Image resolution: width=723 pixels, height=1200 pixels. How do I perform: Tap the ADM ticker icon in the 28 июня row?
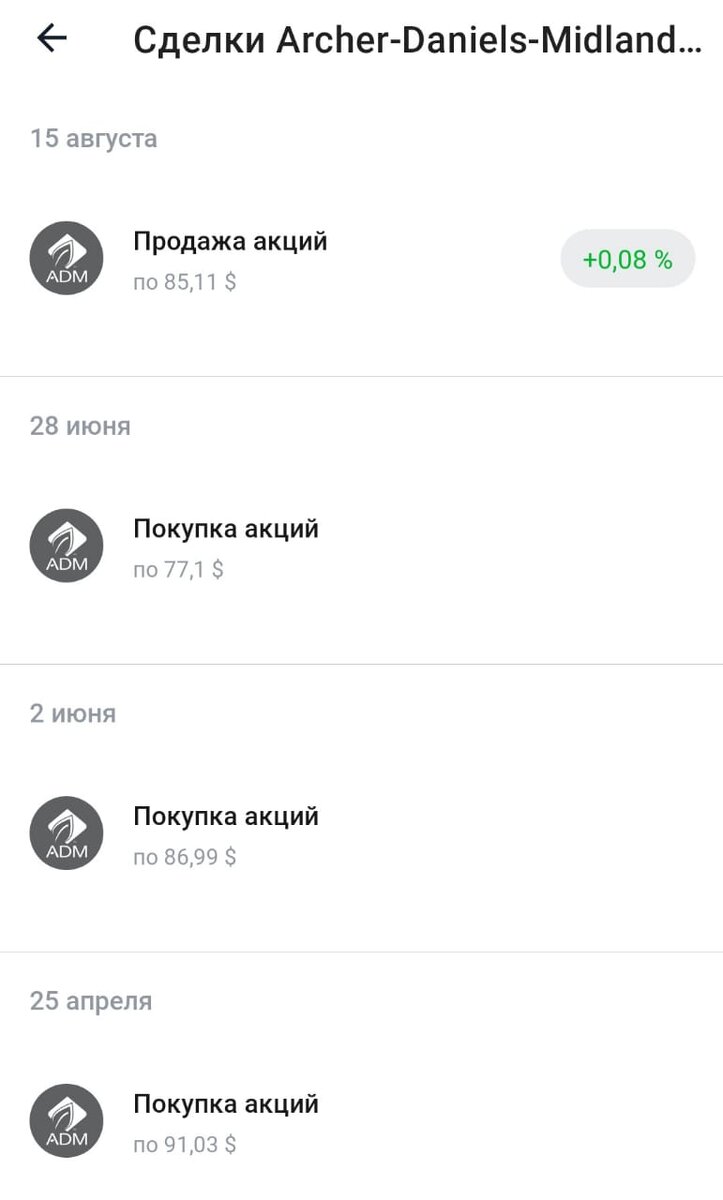(66, 546)
